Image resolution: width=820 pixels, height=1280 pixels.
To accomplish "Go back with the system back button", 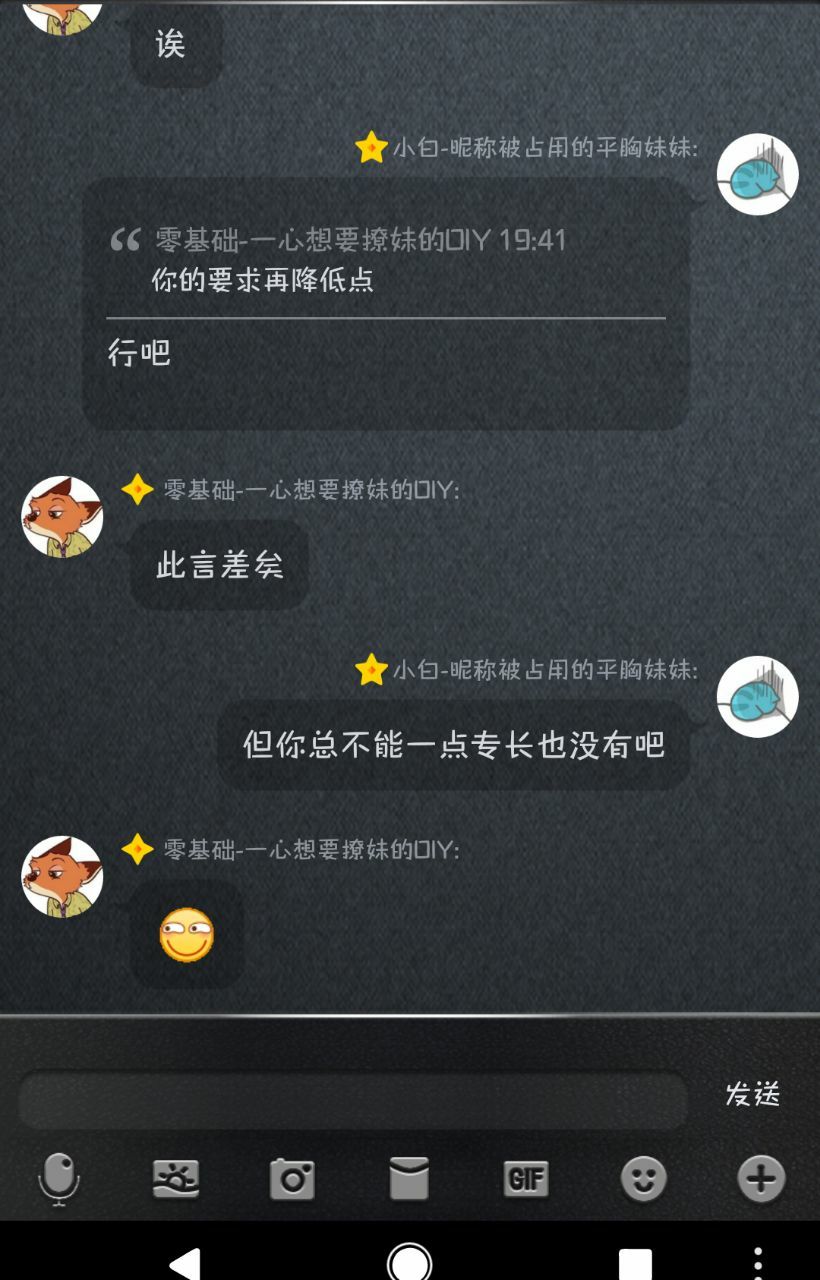I will (184, 1262).
